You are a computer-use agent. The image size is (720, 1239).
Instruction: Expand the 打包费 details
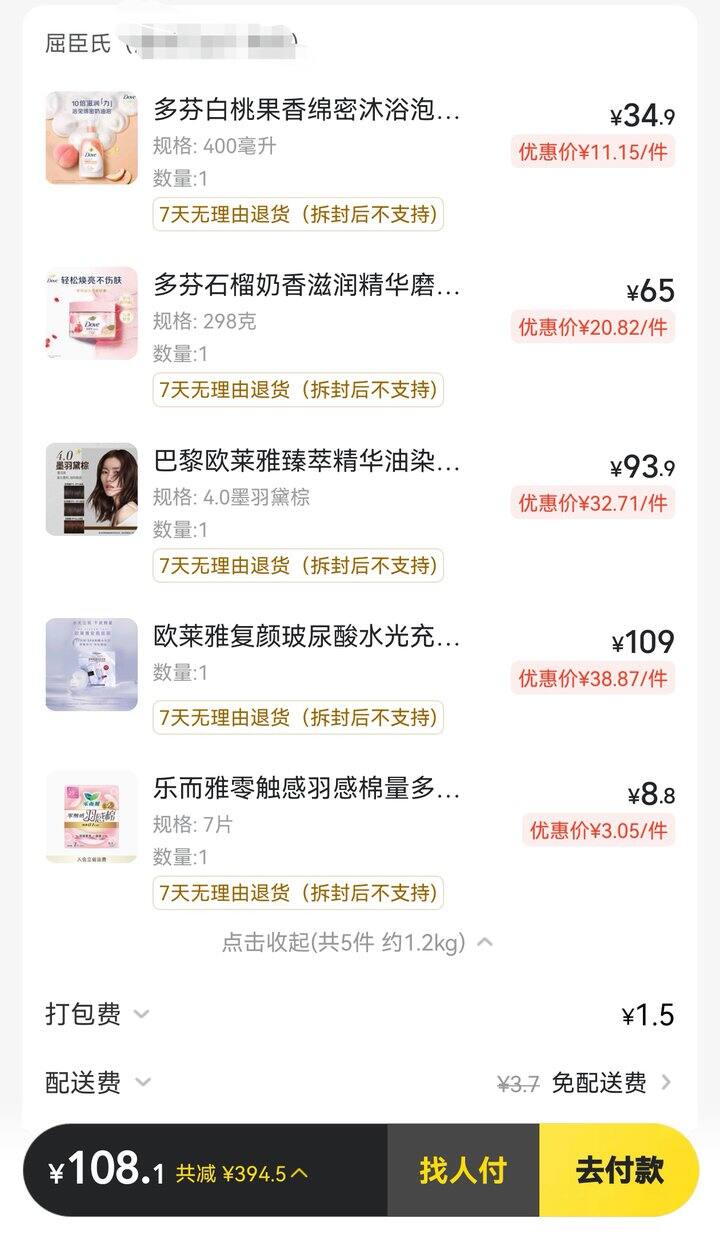[x=97, y=1015]
